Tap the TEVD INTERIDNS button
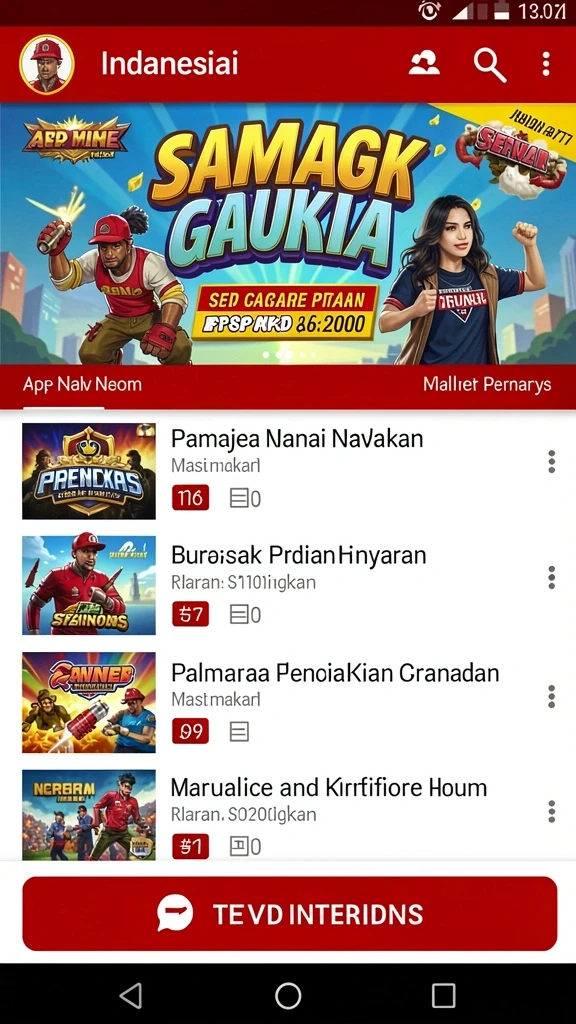Screen dimensions: 576x1024 click(289, 914)
